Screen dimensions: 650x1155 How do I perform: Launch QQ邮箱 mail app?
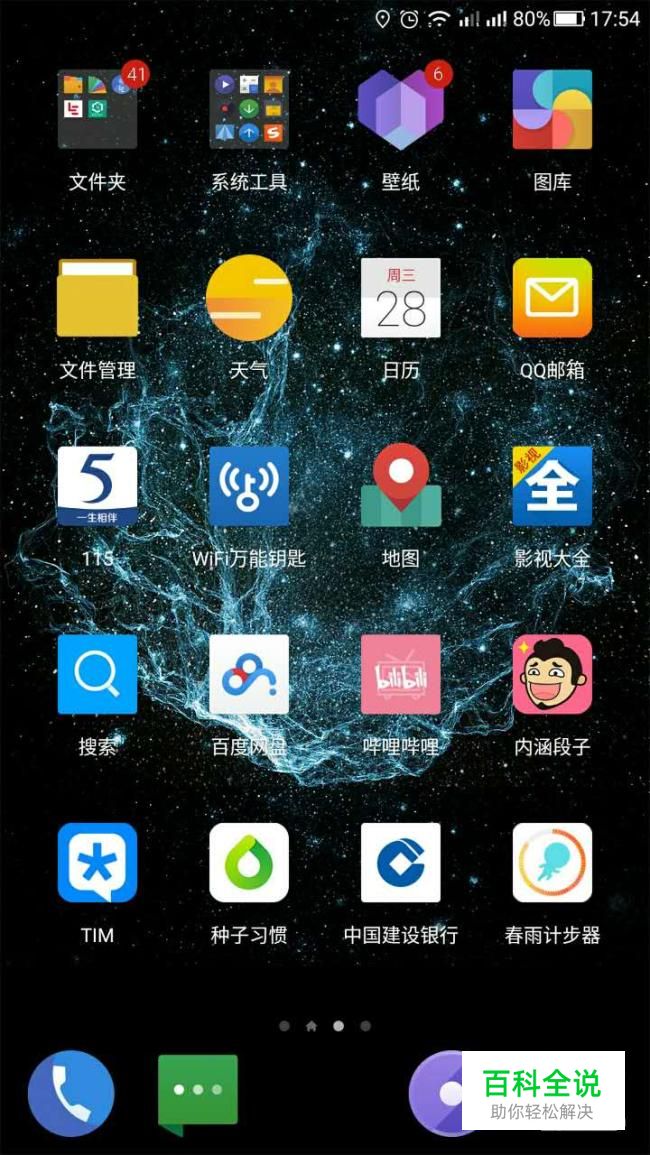click(x=552, y=298)
